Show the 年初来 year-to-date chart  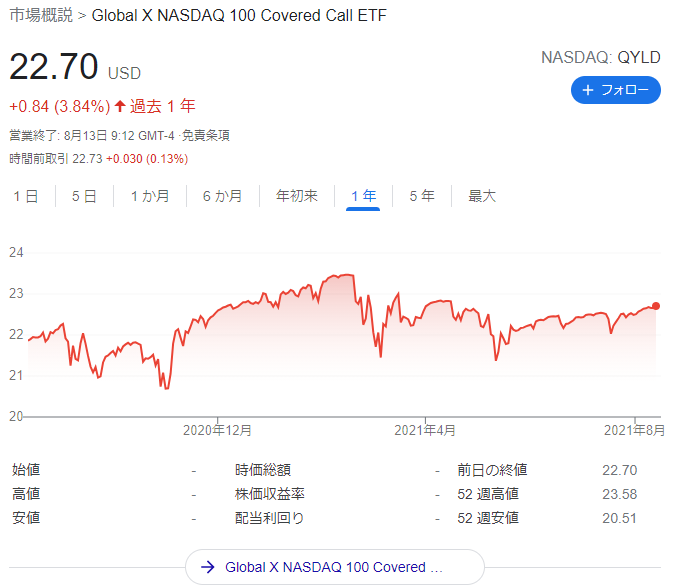point(297,196)
